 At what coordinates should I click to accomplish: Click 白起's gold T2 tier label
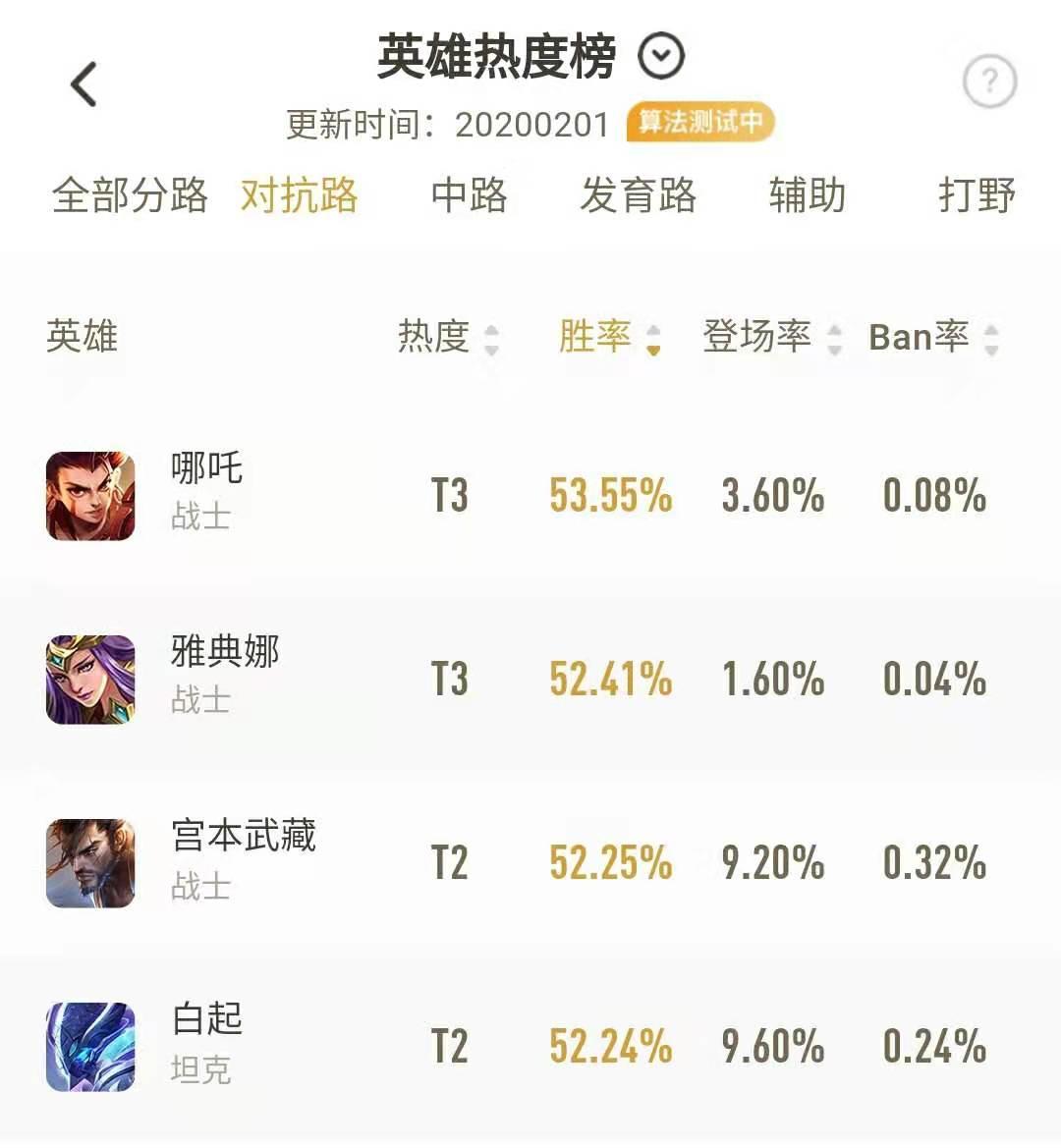click(451, 1047)
